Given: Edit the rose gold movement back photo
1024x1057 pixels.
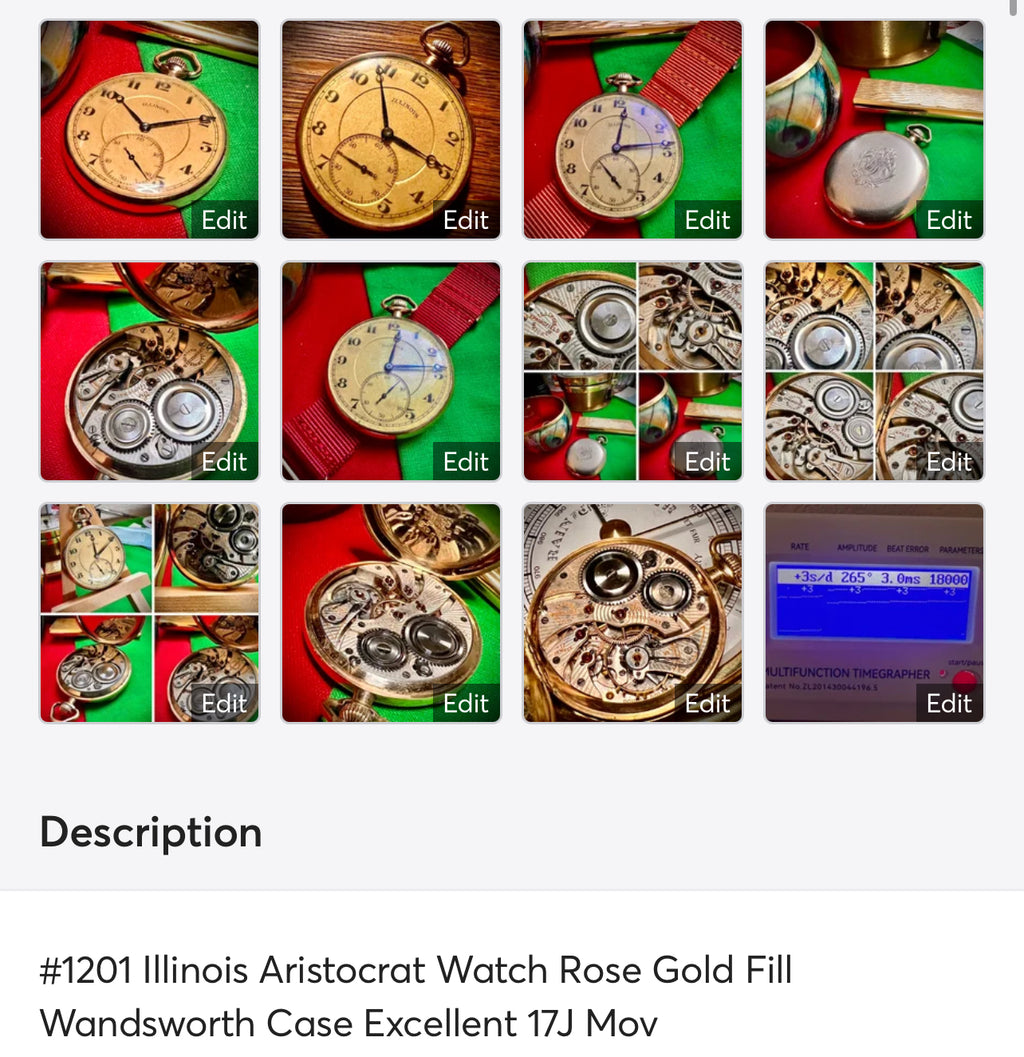Looking at the screenshot, I should pos(464,703).
